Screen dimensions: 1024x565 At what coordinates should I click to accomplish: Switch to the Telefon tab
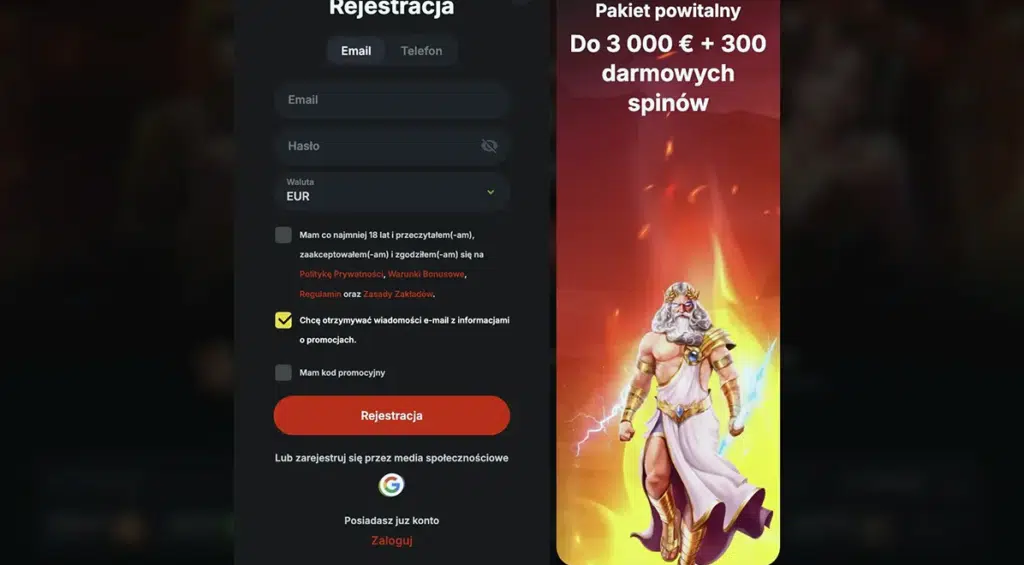(421, 51)
